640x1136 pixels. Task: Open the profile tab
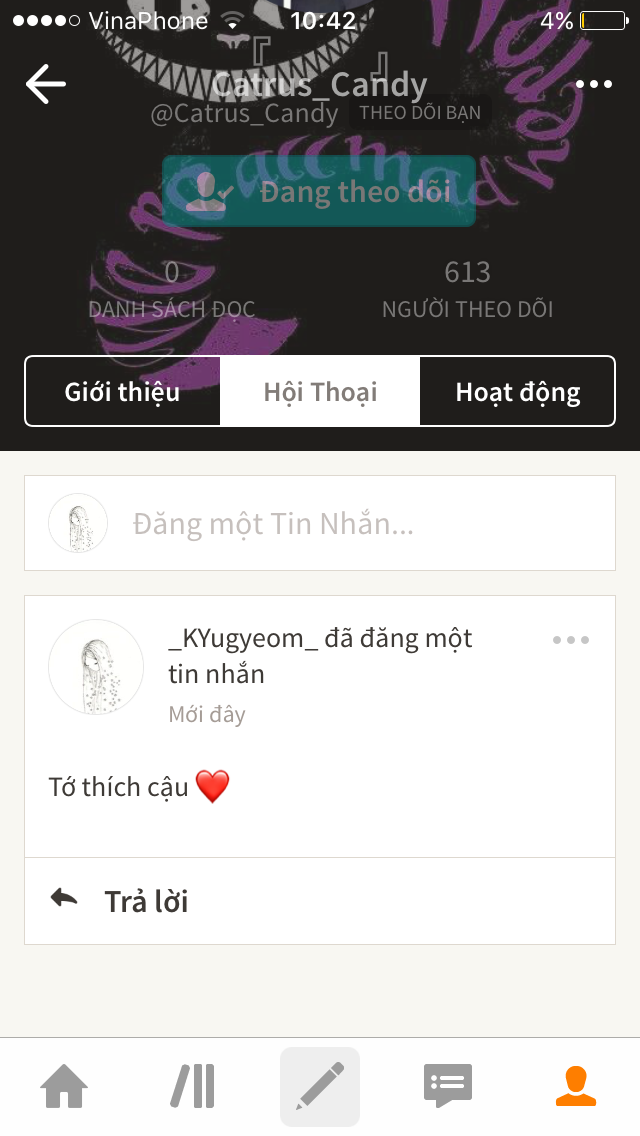(576, 1086)
